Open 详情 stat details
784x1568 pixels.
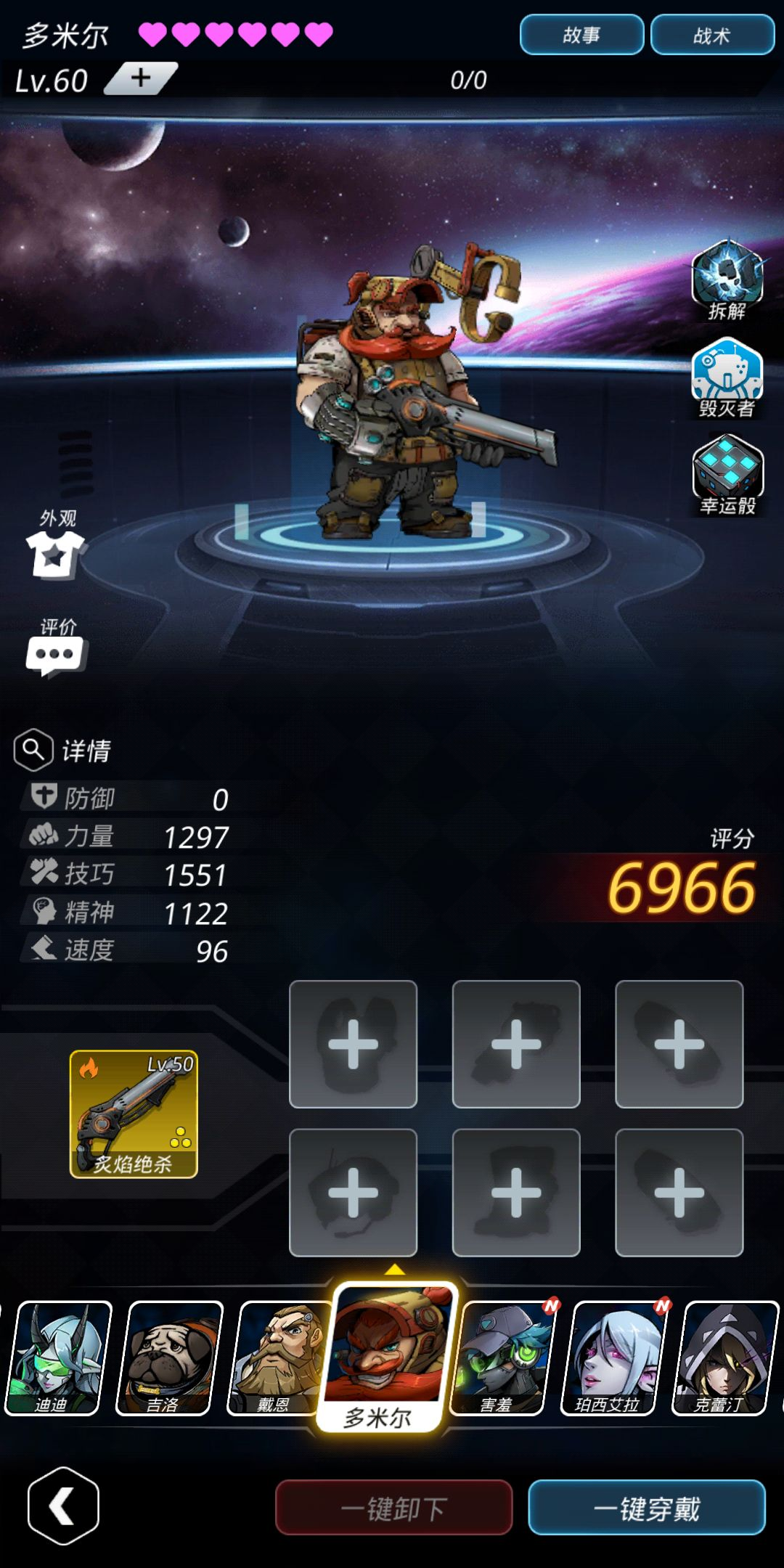pyautogui.click(x=63, y=750)
